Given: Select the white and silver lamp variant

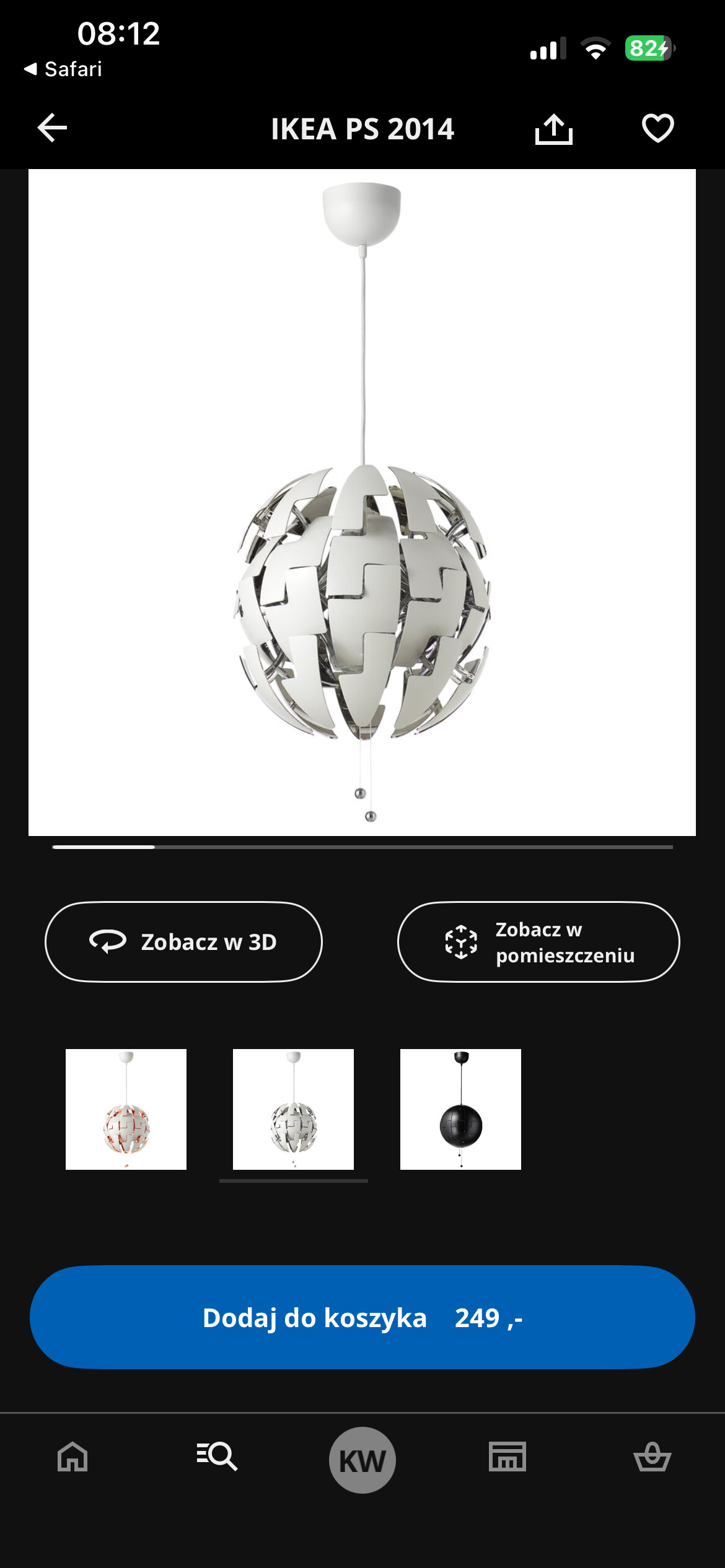Looking at the screenshot, I should click(293, 1109).
